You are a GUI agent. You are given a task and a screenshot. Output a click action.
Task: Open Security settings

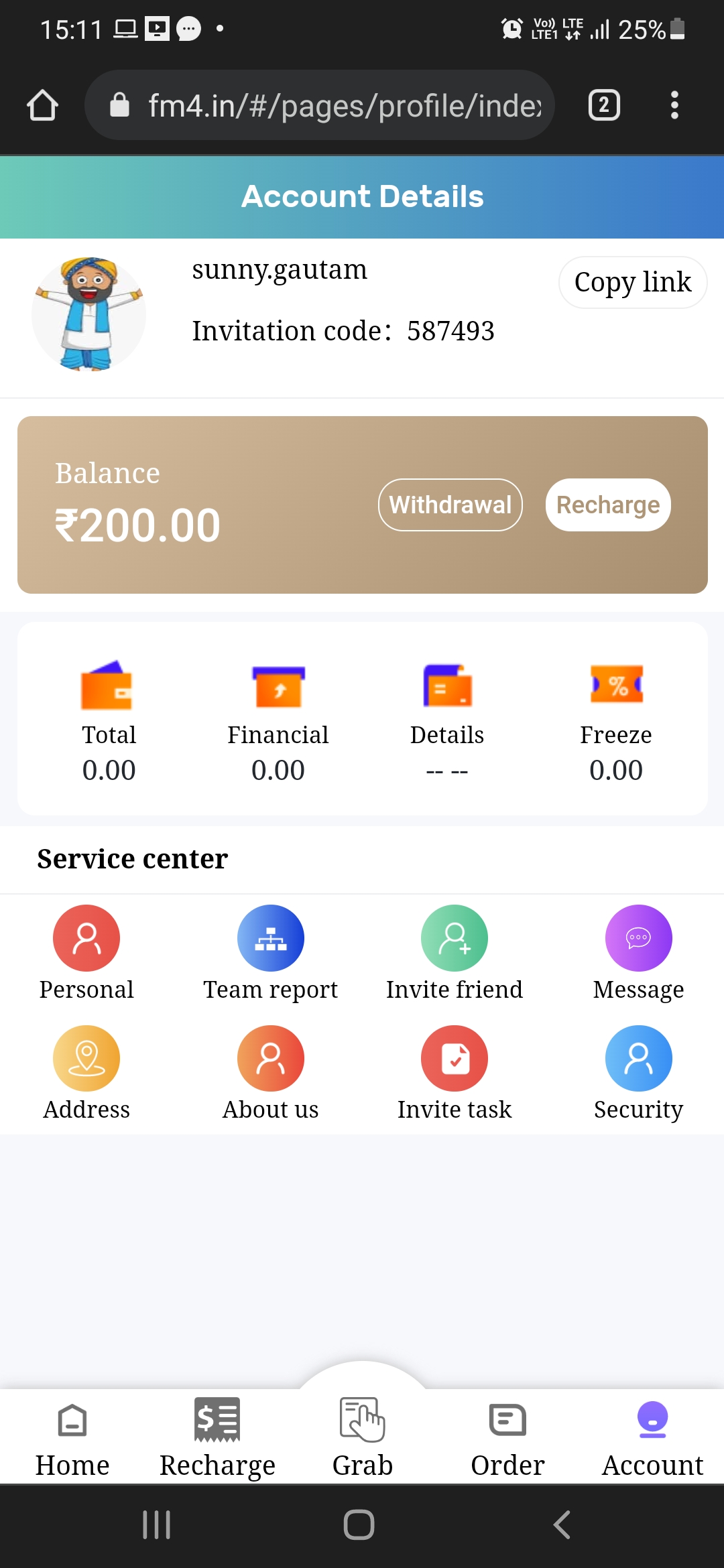click(639, 1073)
